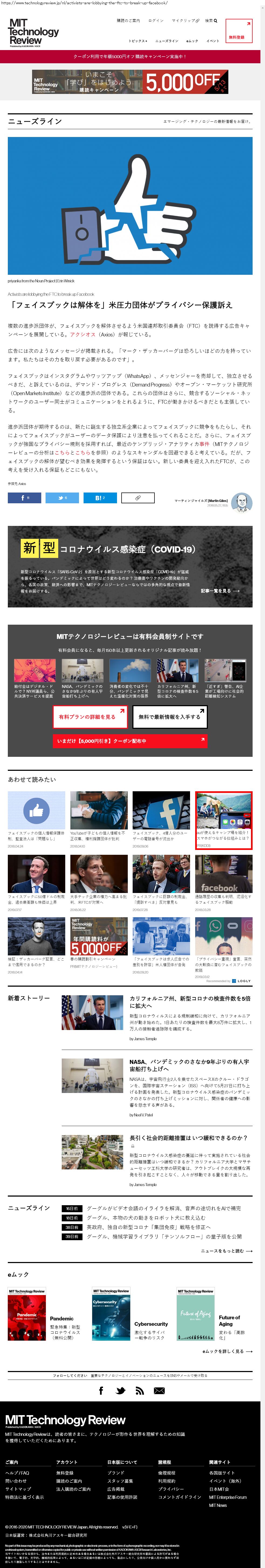Bookmark the article on Hatena B!
Viewport: 265px width, 1568px height.
[x=100, y=498]
